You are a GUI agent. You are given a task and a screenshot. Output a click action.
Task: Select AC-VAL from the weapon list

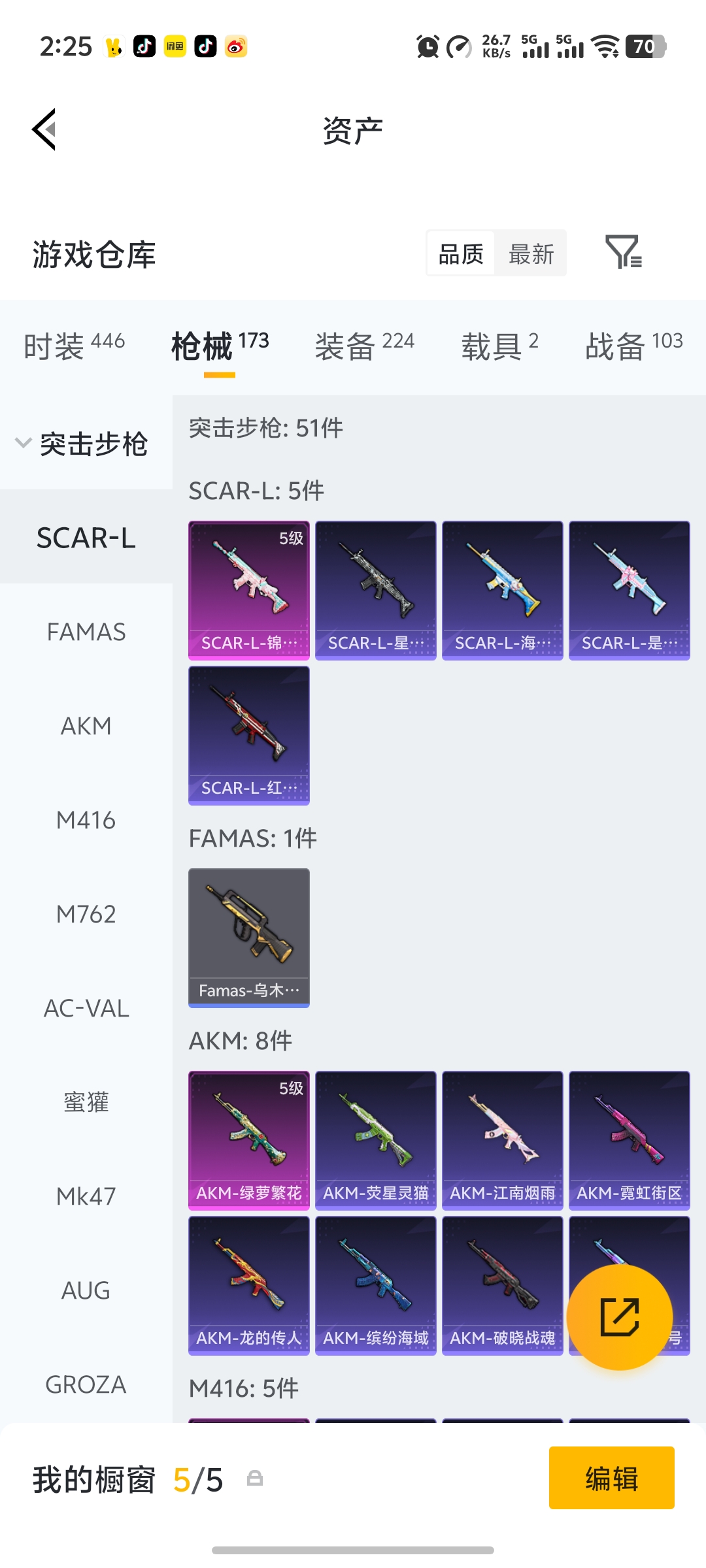[86, 1009]
